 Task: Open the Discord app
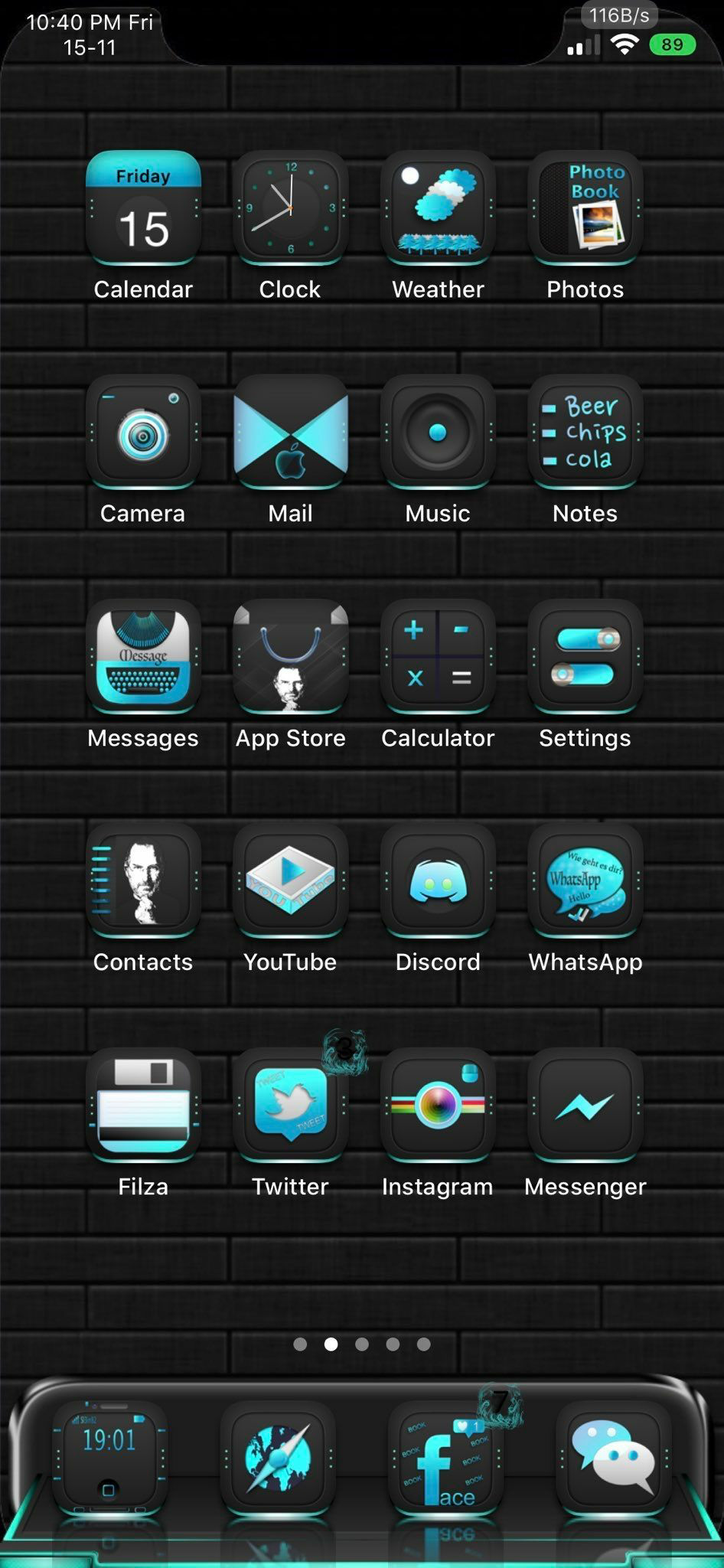(438, 882)
